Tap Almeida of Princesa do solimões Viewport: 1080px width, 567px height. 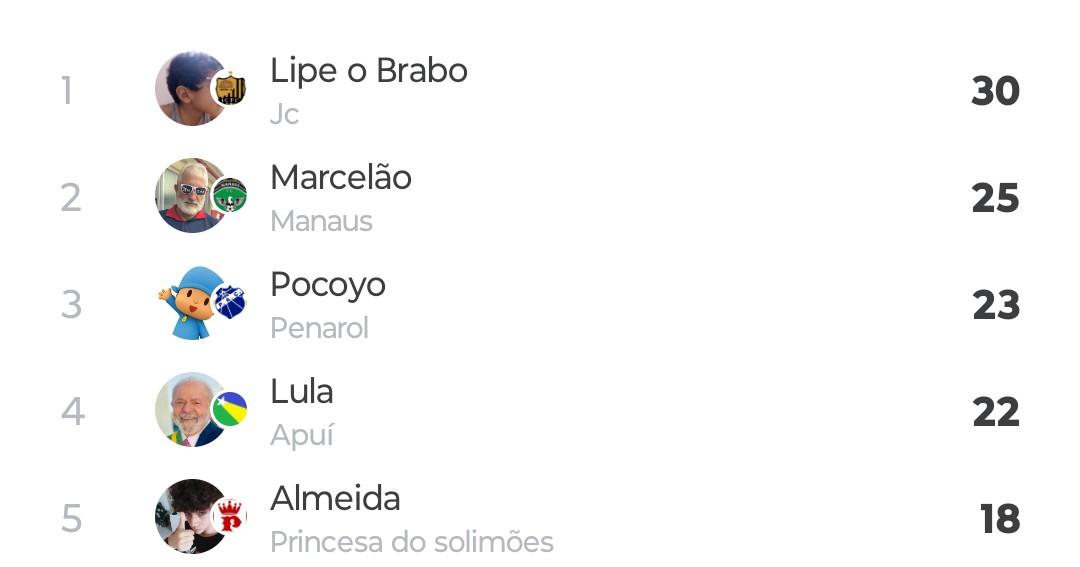pyautogui.click(x=335, y=500)
